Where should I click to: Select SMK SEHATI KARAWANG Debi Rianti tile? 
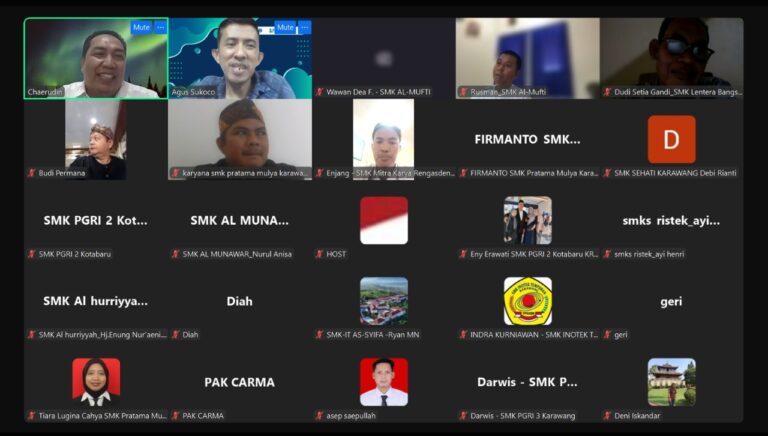coord(671,139)
